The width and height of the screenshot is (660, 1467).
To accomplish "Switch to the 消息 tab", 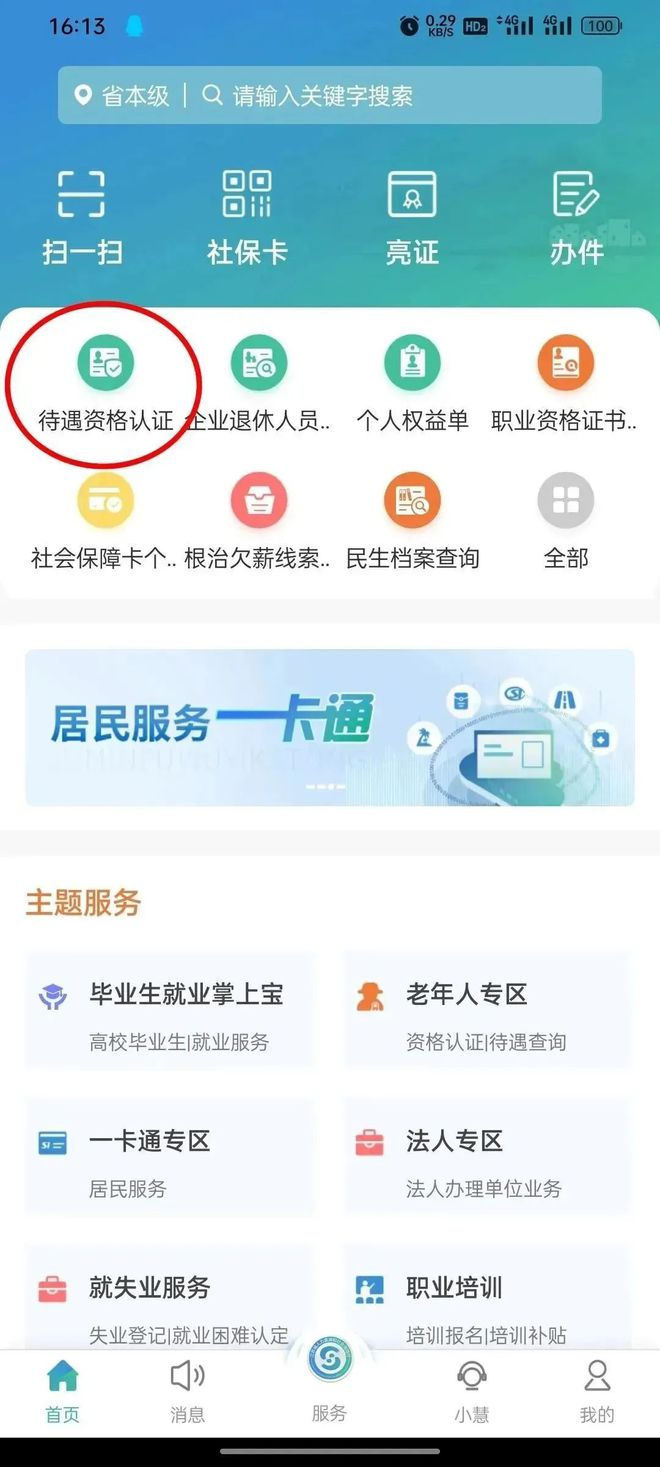I will (x=187, y=1390).
